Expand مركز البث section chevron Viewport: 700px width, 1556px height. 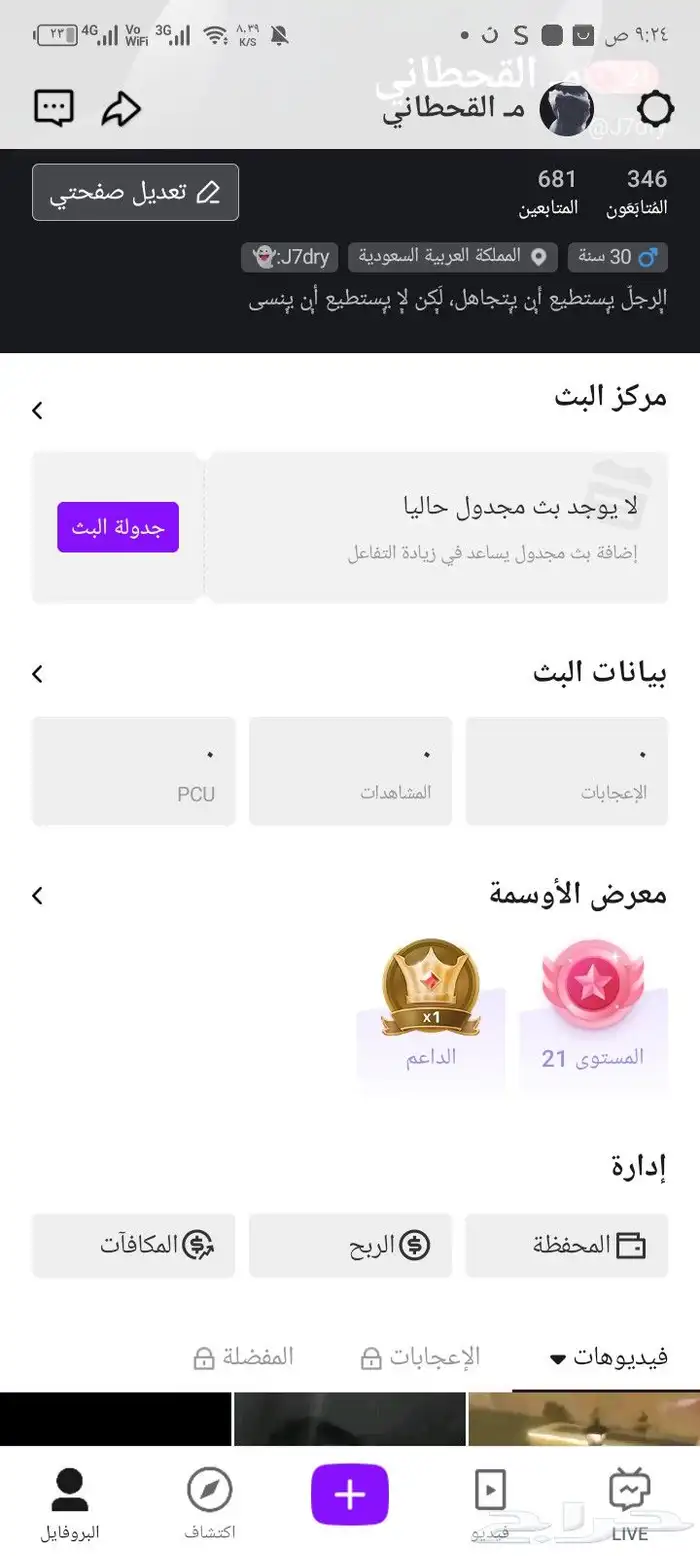pos(37,410)
